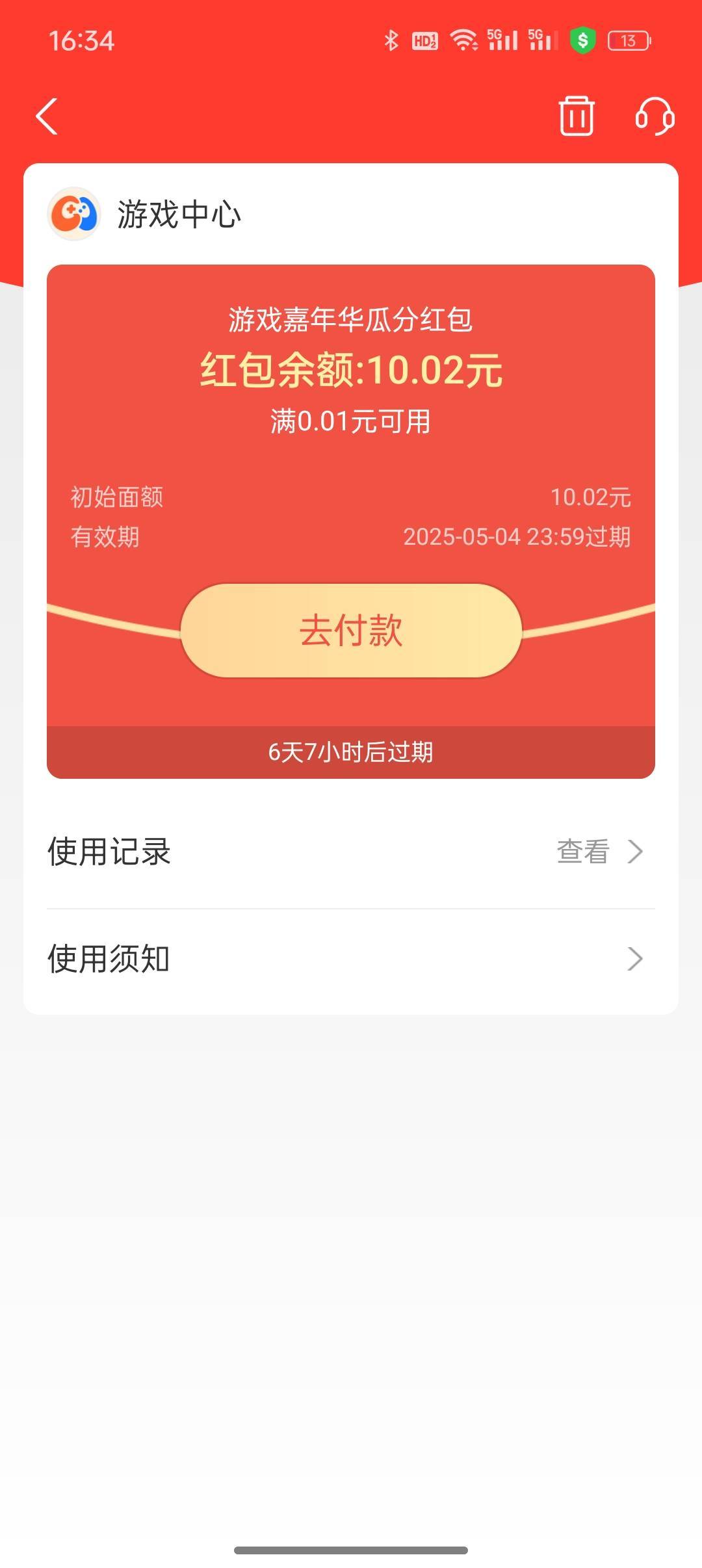This screenshot has width=702, height=1568.
Task: Tap the 去付款 button
Action: 351,631
